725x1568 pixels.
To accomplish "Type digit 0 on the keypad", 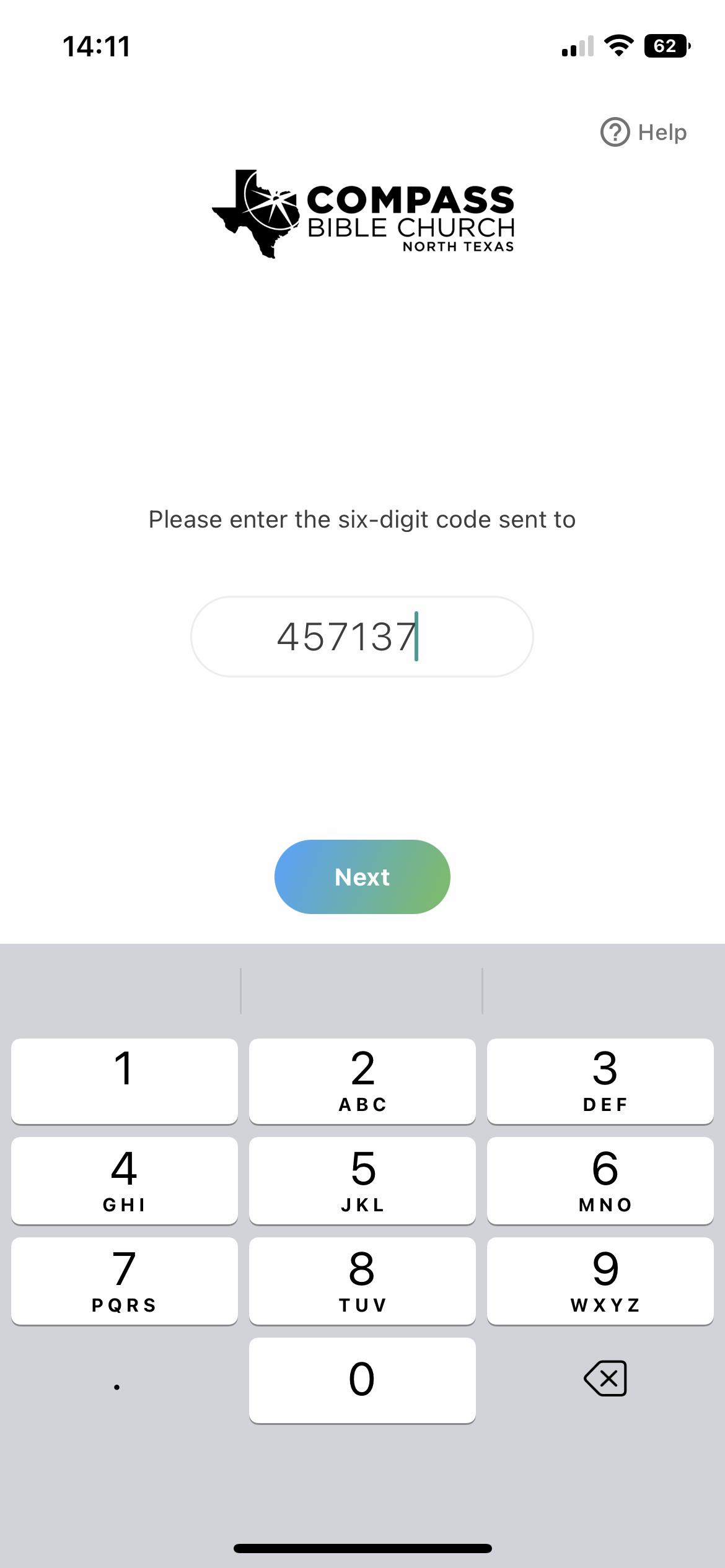I will click(362, 1380).
